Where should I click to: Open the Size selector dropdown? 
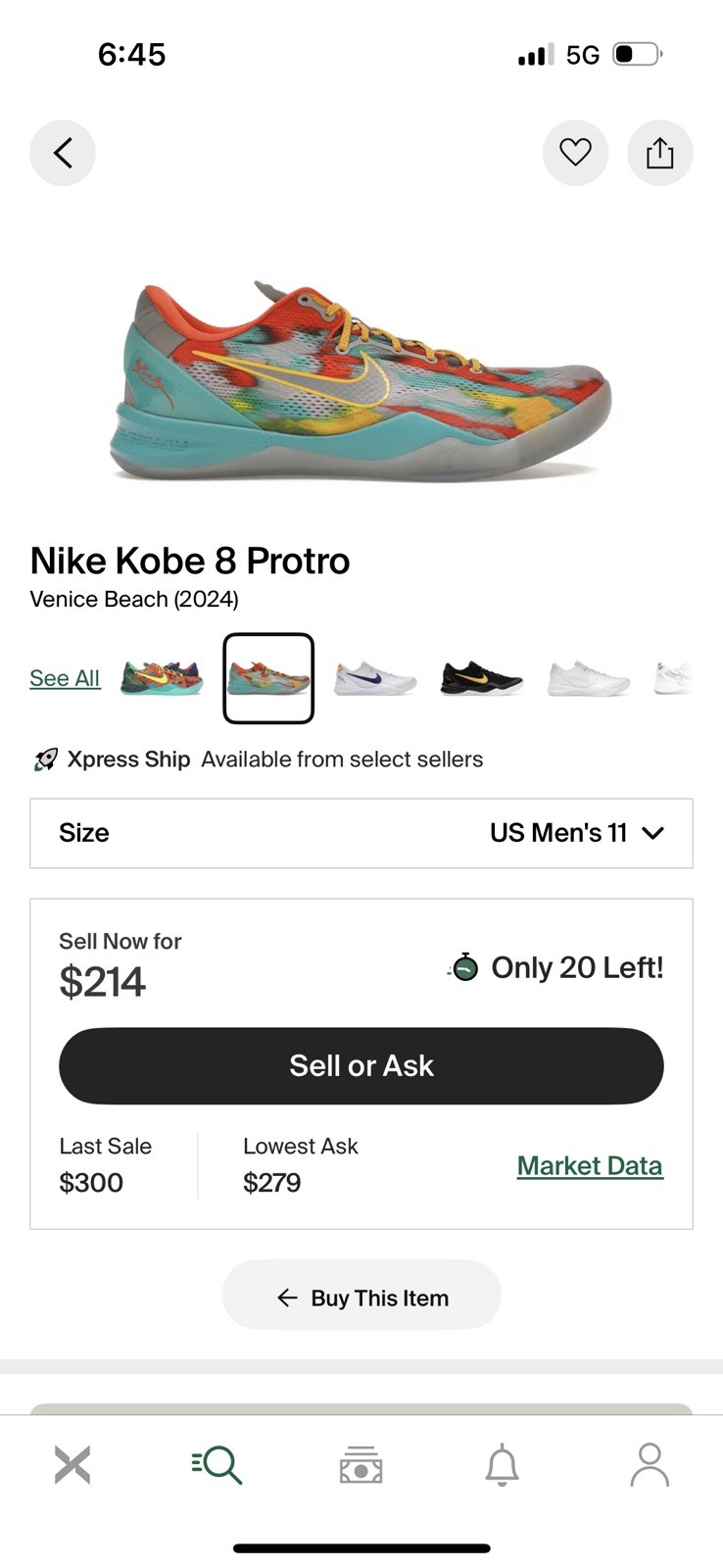(x=361, y=833)
